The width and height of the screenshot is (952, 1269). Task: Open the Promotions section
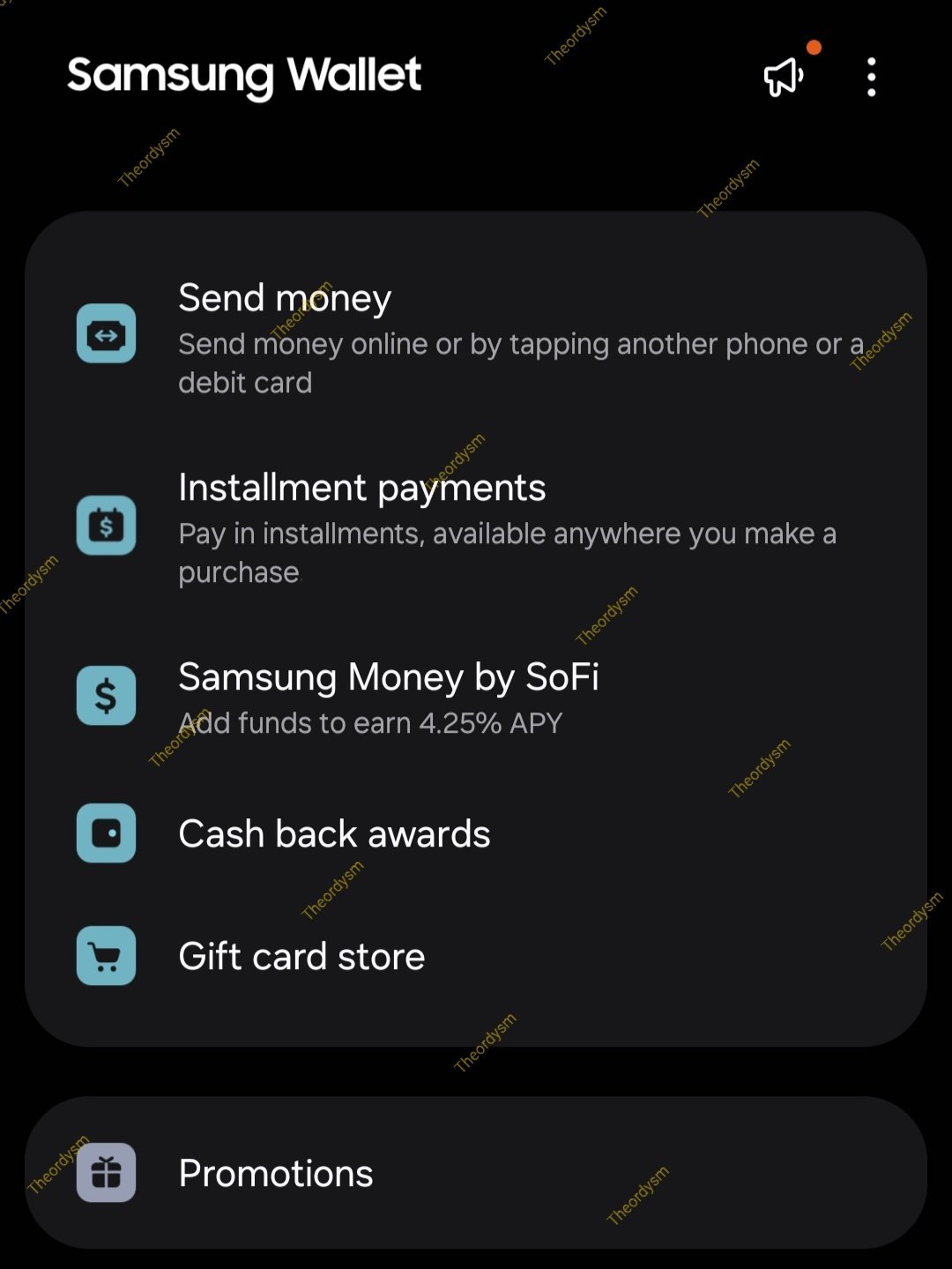[275, 1173]
